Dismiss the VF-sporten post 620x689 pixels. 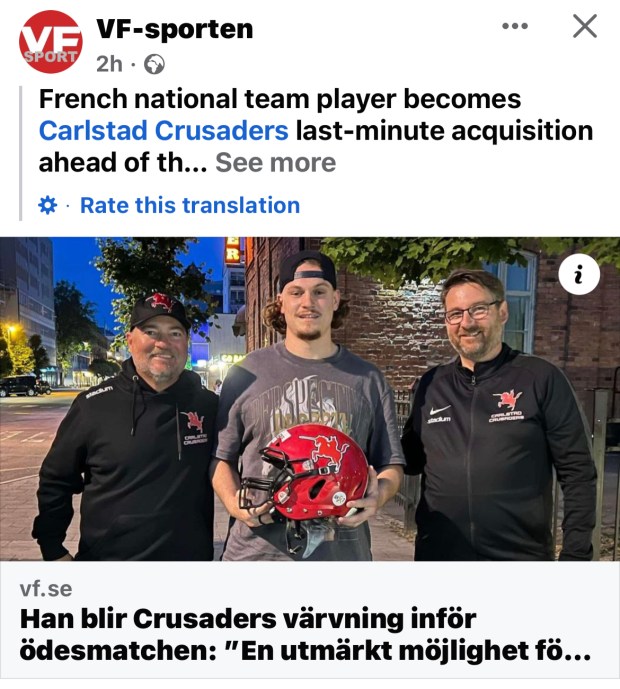pos(584,27)
